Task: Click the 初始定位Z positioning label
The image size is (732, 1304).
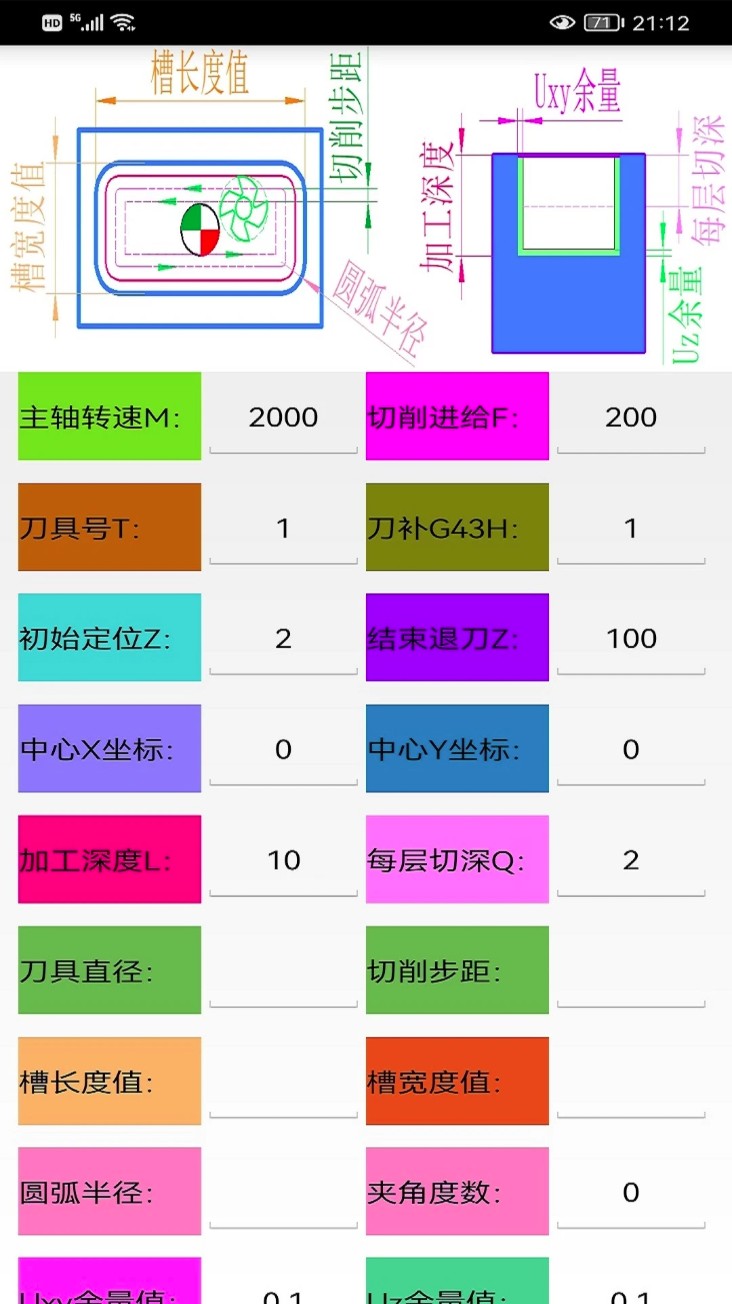Action: 108,638
